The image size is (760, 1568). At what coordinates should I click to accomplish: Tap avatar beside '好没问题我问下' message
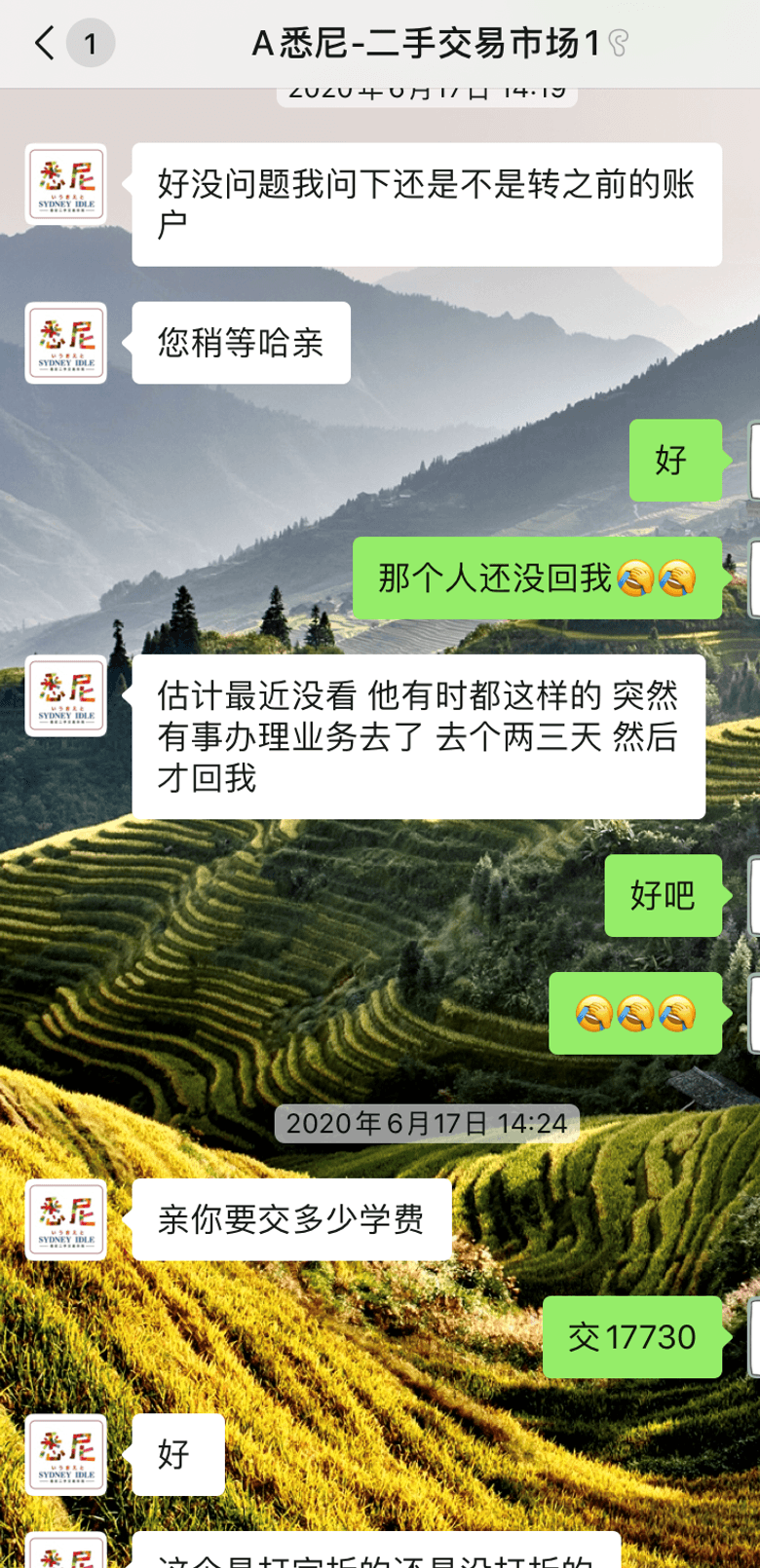pyautogui.click(x=65, y=185)
